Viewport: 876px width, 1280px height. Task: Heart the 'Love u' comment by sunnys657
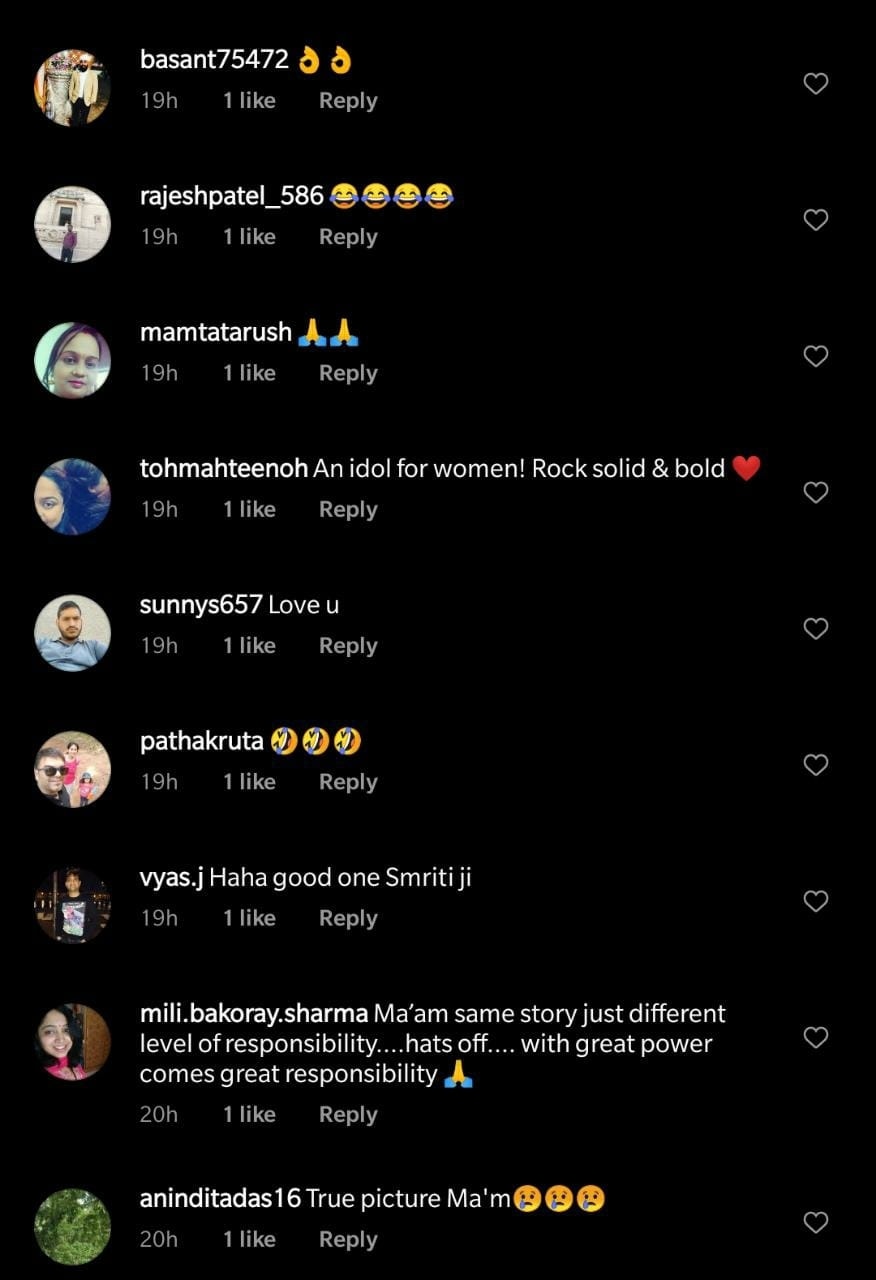click(816, 628)
